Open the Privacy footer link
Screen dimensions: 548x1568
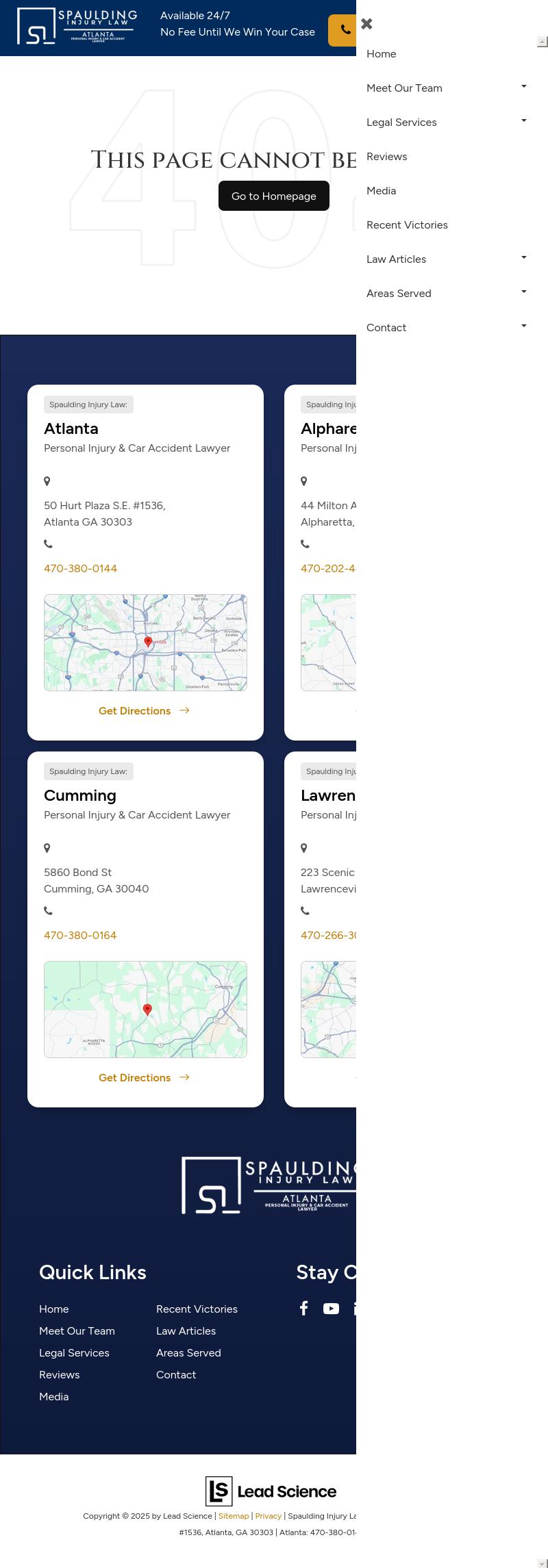[269, 1516]
